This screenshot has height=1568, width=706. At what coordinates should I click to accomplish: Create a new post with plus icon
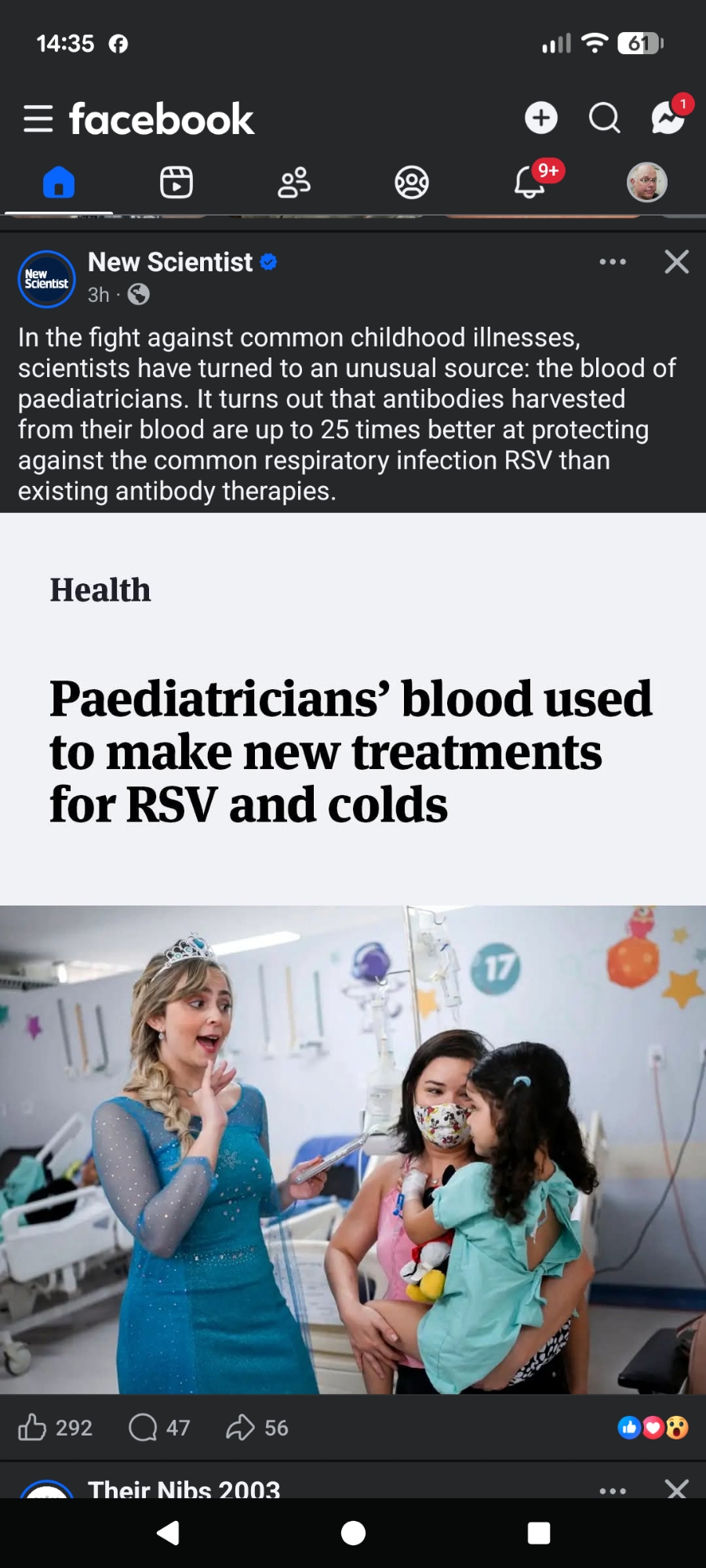click(540, 118)
